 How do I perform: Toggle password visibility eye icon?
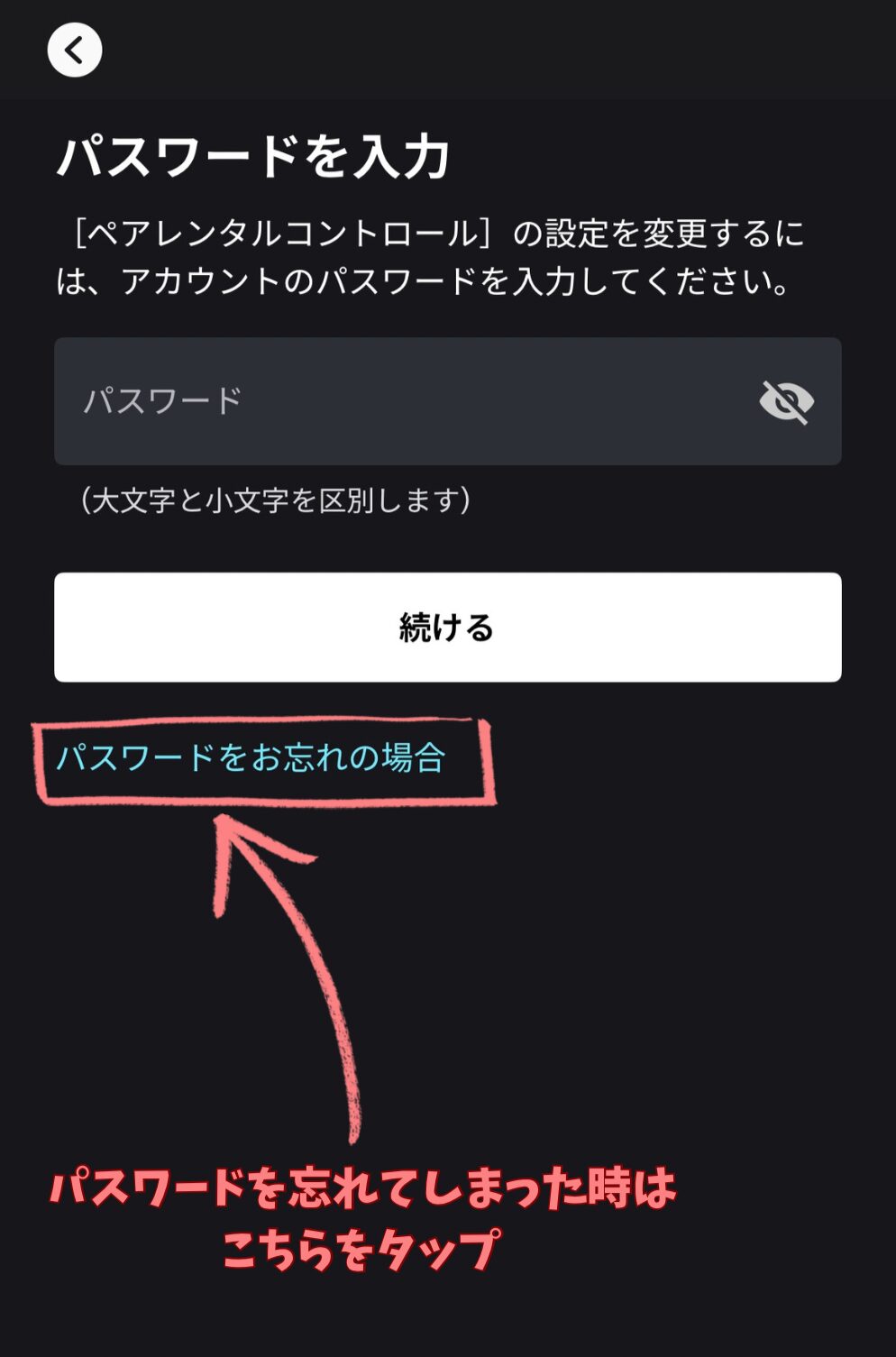coord(786,401)
